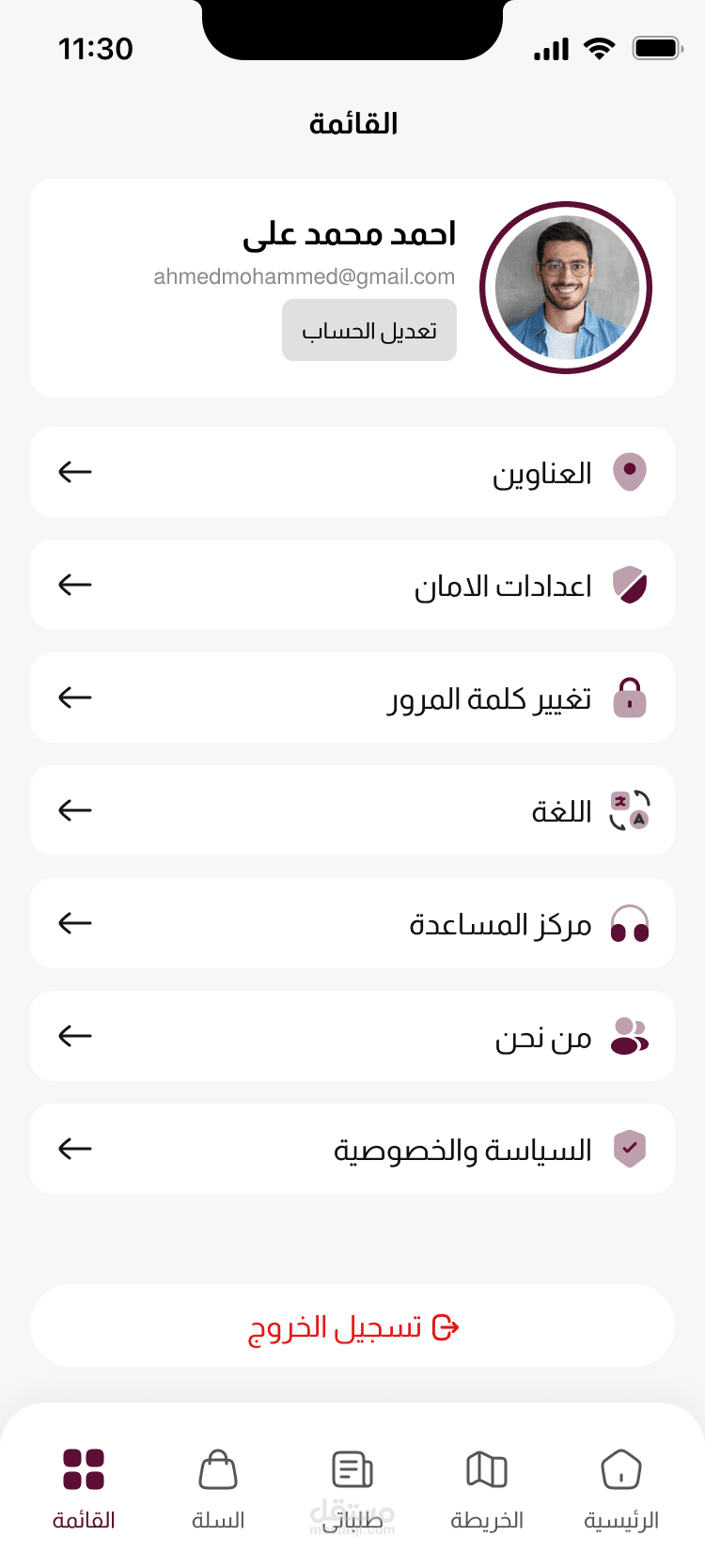Screen dimensions: 705x1568
Task: Open the العناوين addresses row
Action: (x=352, y=472)
